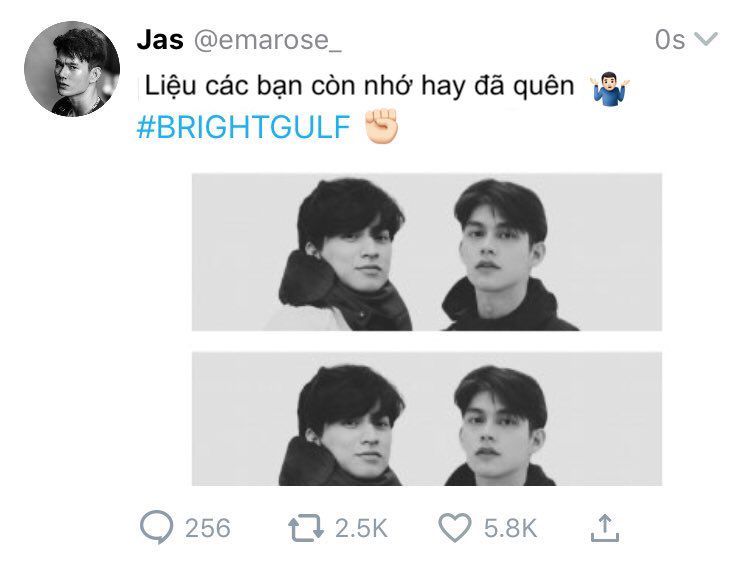Open Jas's profile picture

pyautogui.click(x=72, y=69)
